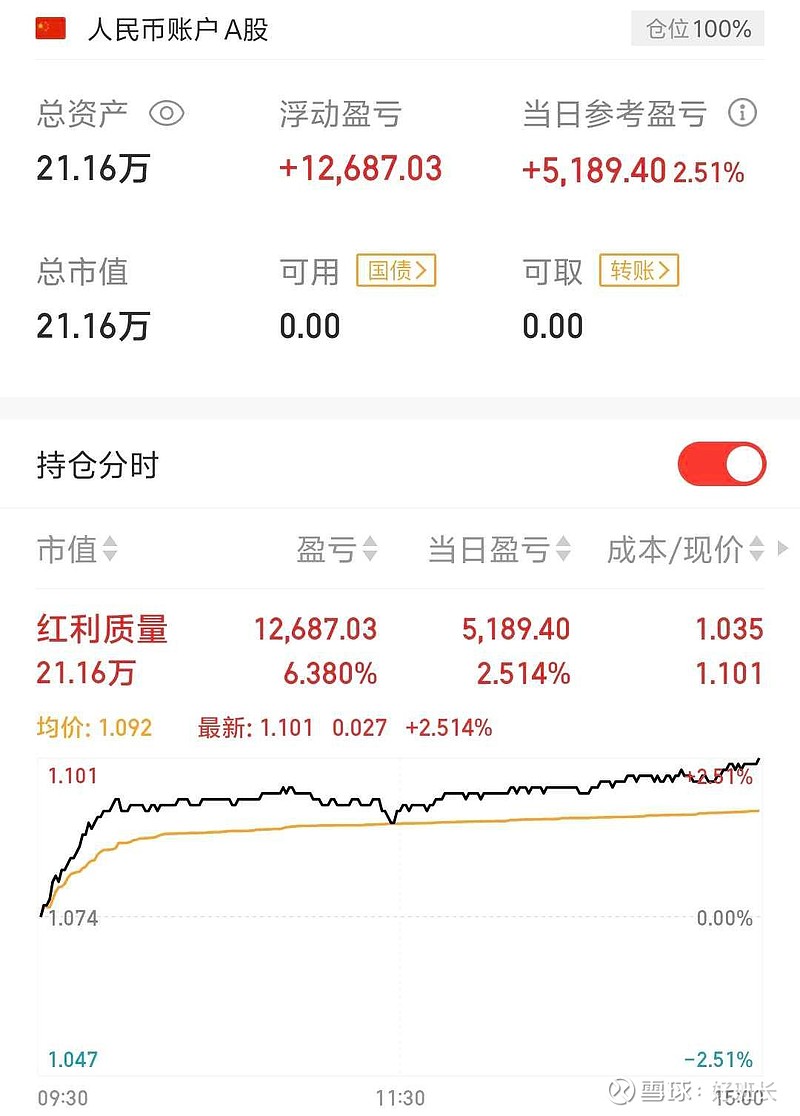
Task: Open the info tooltip beside 当日参考盈亏
Action: (743, 114)
